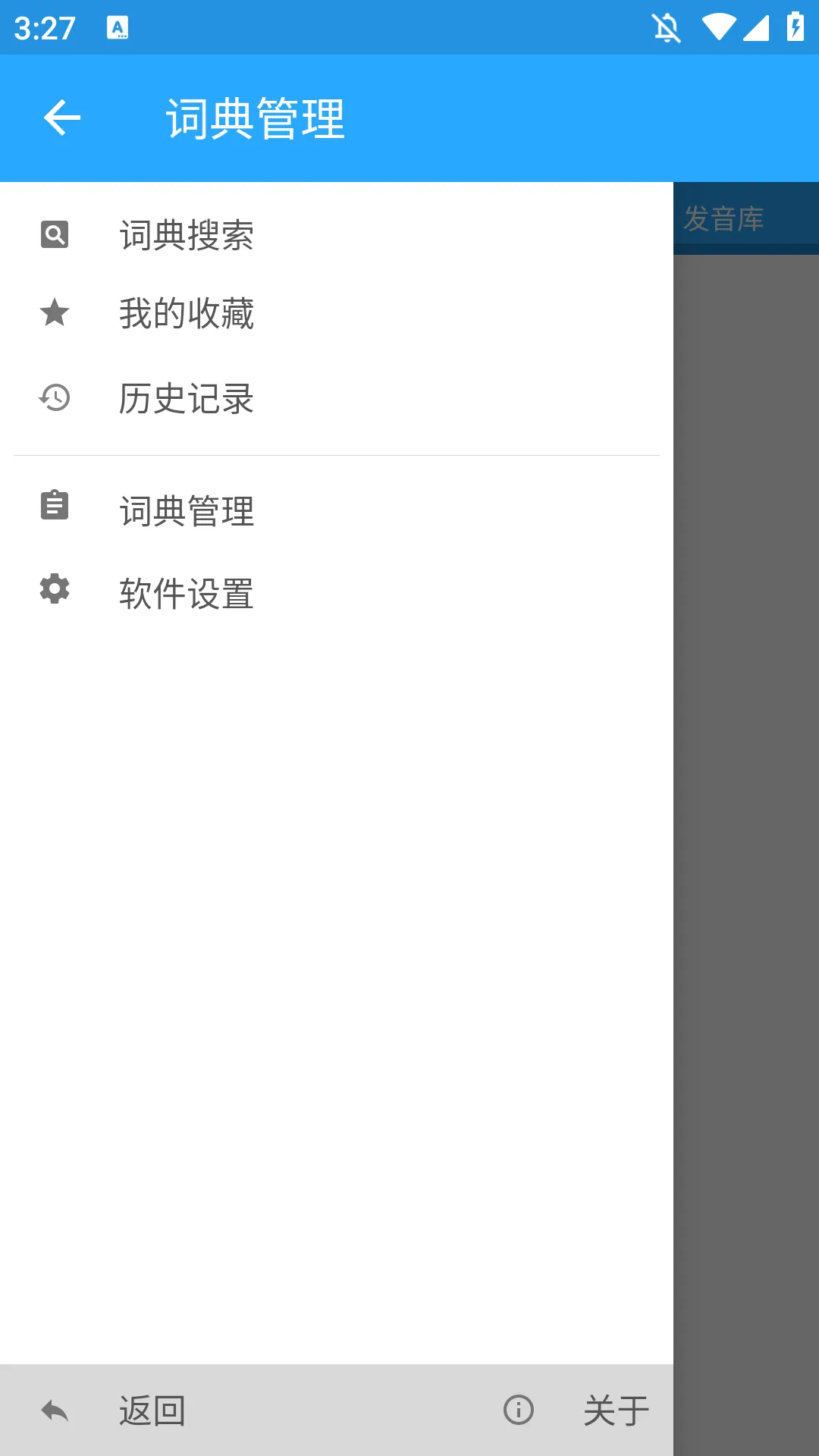
Task: Open 词典搜索 from the drawer
Action: 186,235
